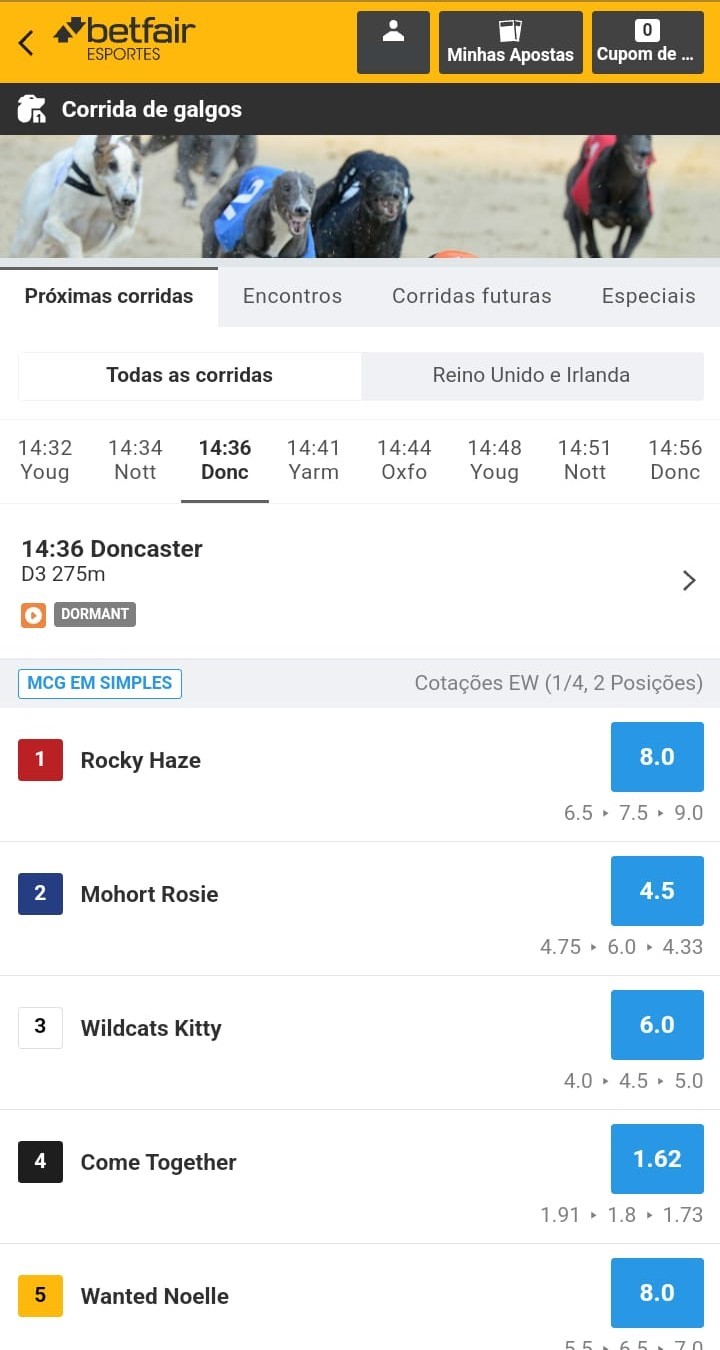Open Minhas Apostas
This screenshot has width=720, height=1350.
coord(510,42)
